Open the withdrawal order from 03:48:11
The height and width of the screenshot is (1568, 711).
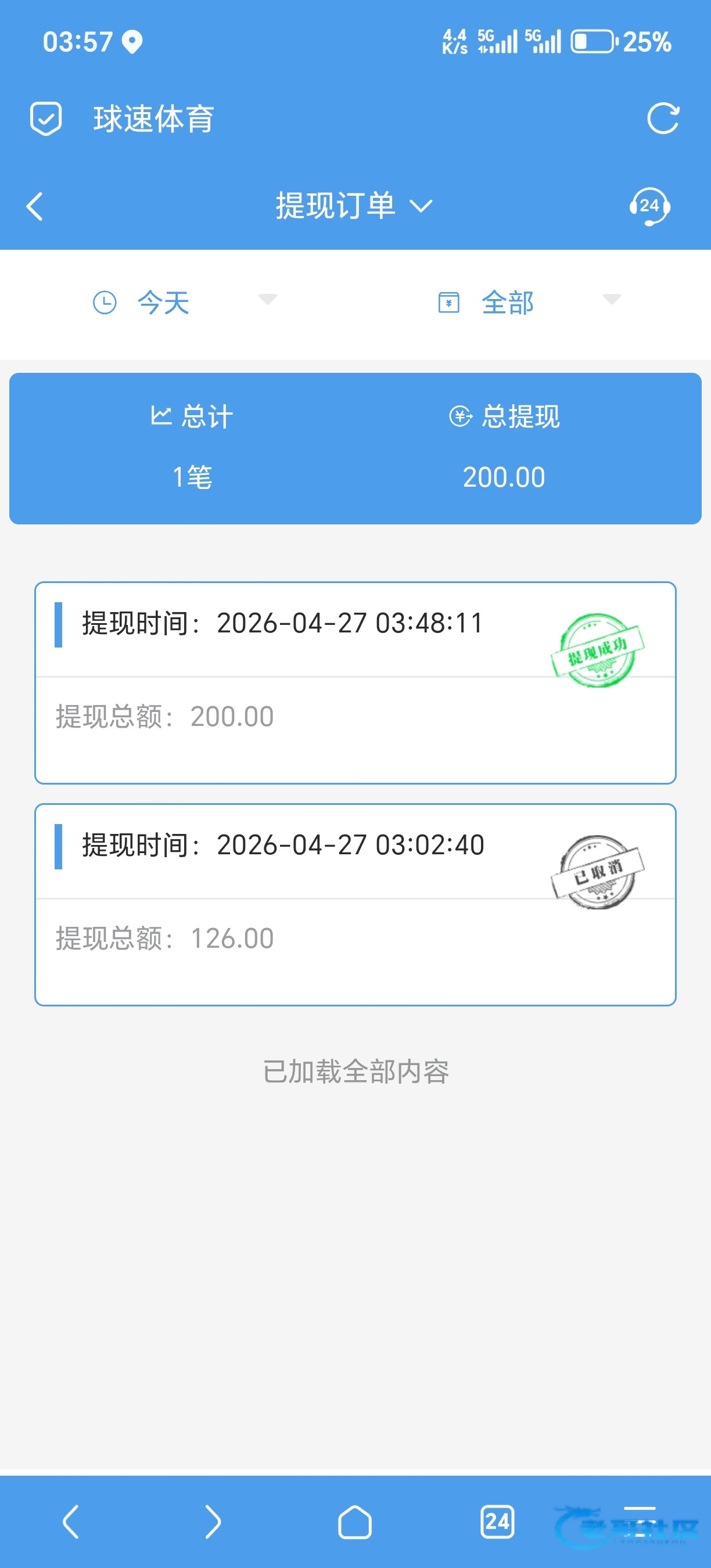coord(355,682)
